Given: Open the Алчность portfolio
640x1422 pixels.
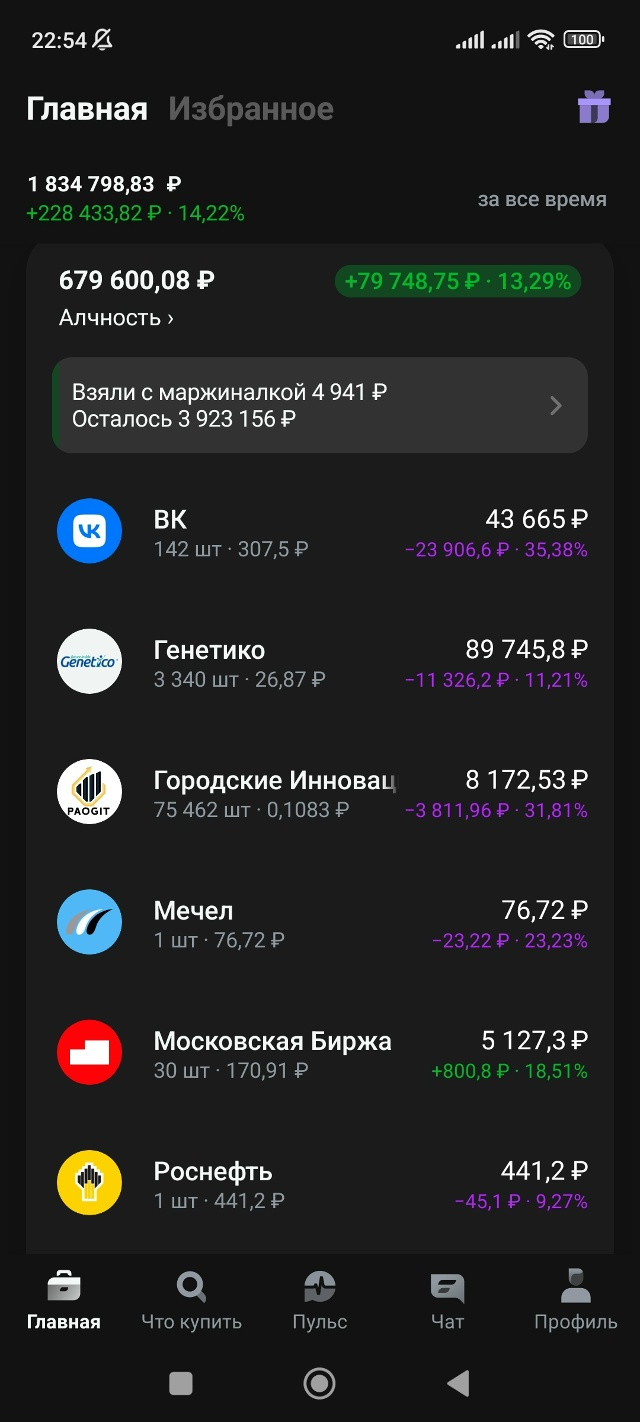Looking at the screenshot, I should [116, 318].
